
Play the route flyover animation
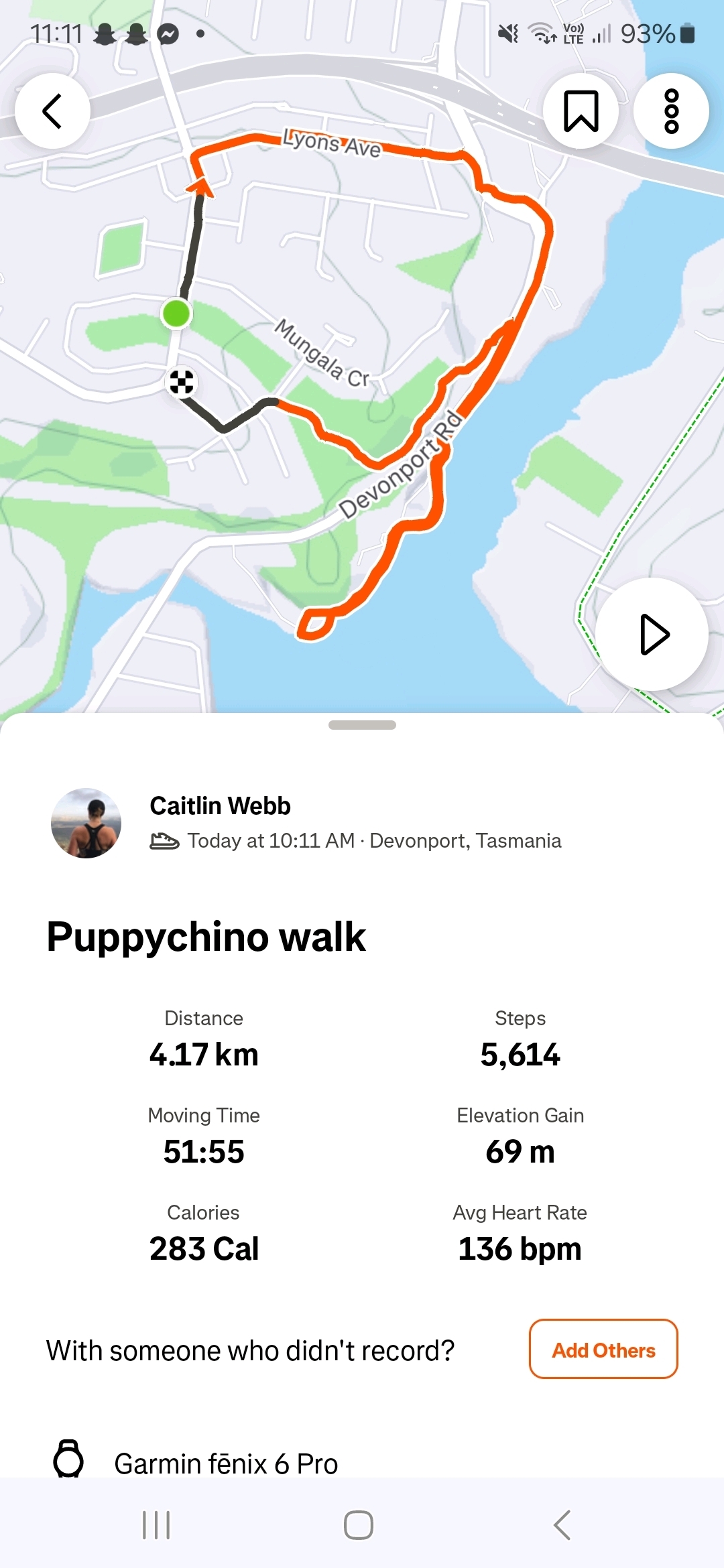(x=652, y=634)
